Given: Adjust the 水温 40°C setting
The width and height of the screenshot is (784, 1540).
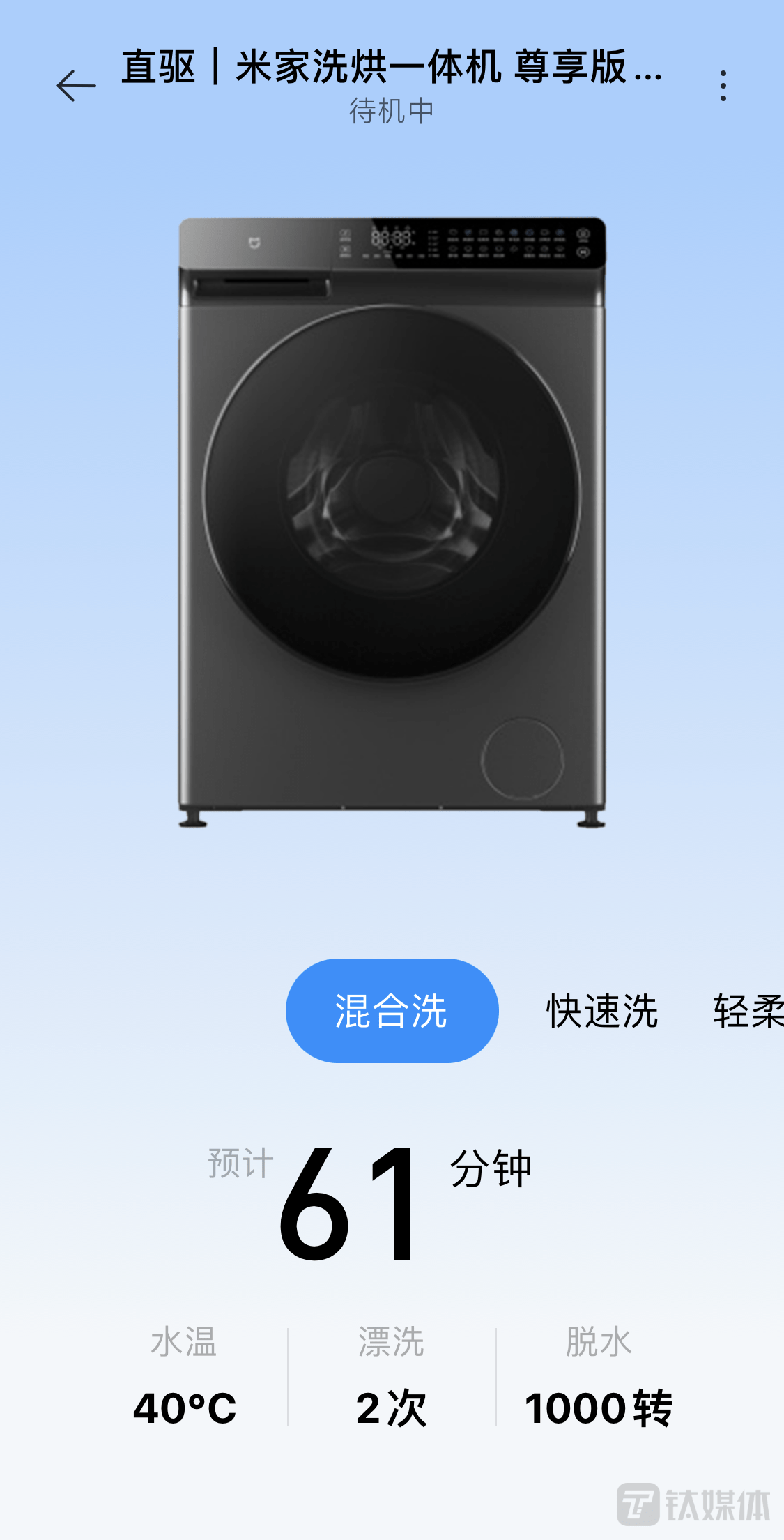Looking at the screenshot, I should click(185, 1378).
